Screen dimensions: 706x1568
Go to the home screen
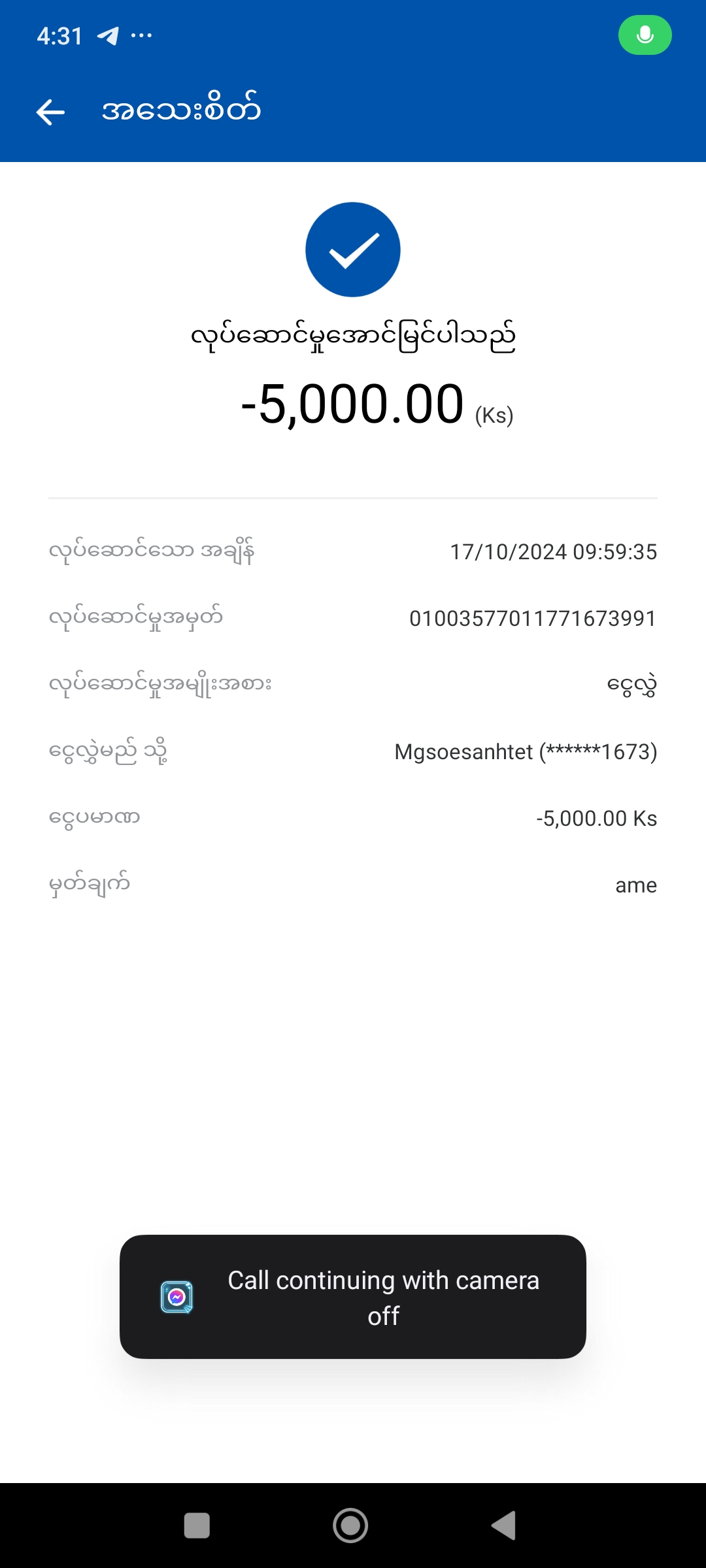tap(350, 1526)
